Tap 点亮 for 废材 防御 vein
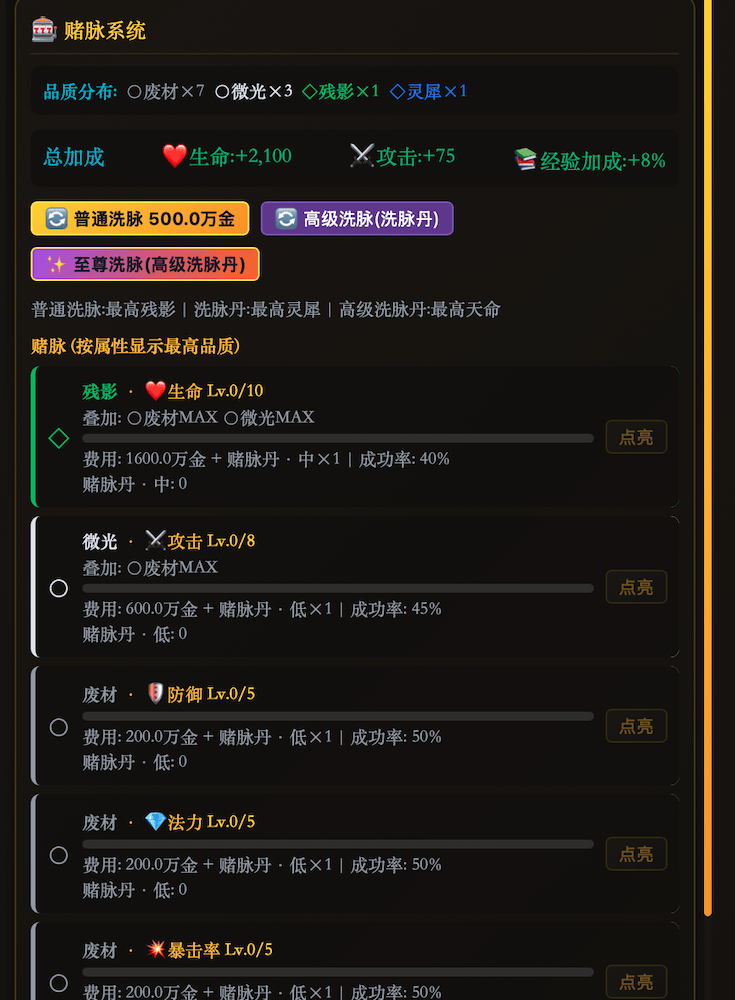 click(x=636, y=726)
